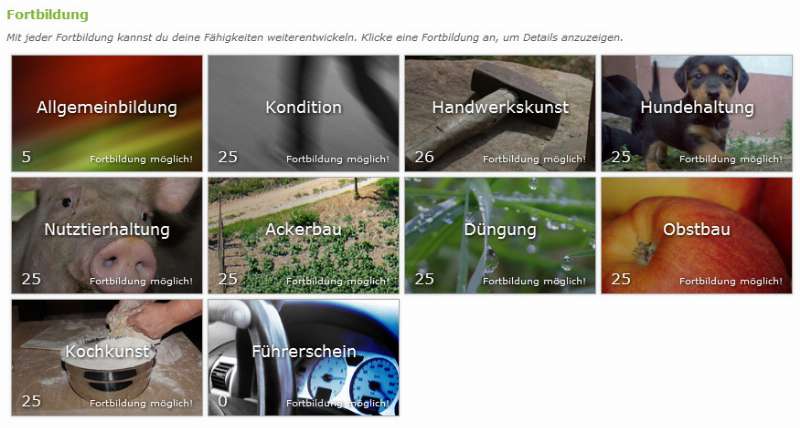Select the Führerschein training tile
The height and width of the screenshot is (428, 800).
point(303,357)
